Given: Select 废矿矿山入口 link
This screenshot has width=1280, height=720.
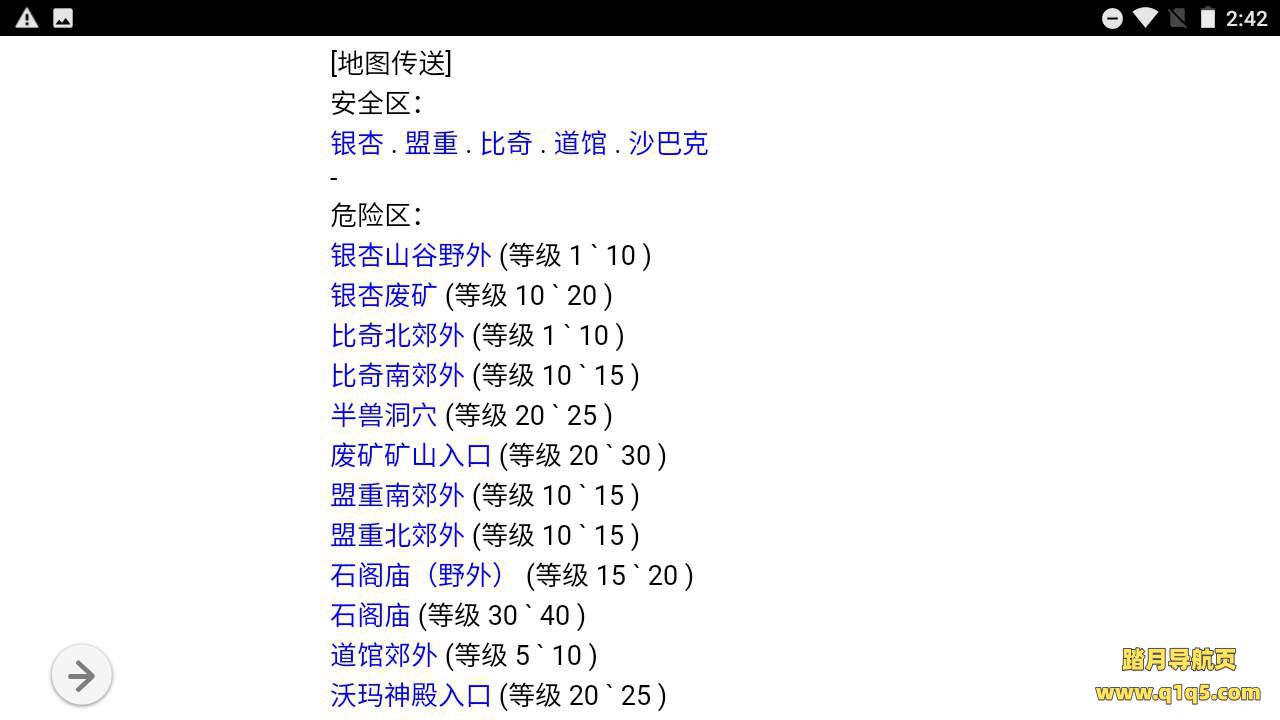Looking at the screenshot, I should pos(411,455).
